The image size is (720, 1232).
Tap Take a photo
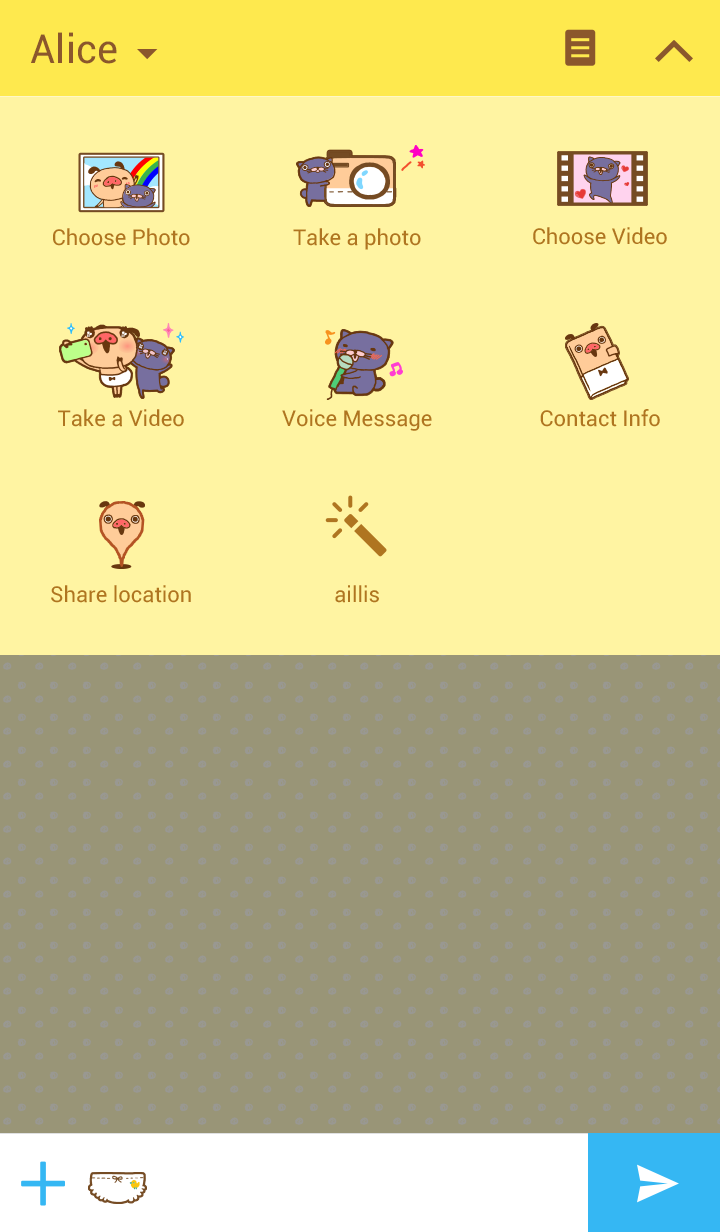click(x=357, y=198)
